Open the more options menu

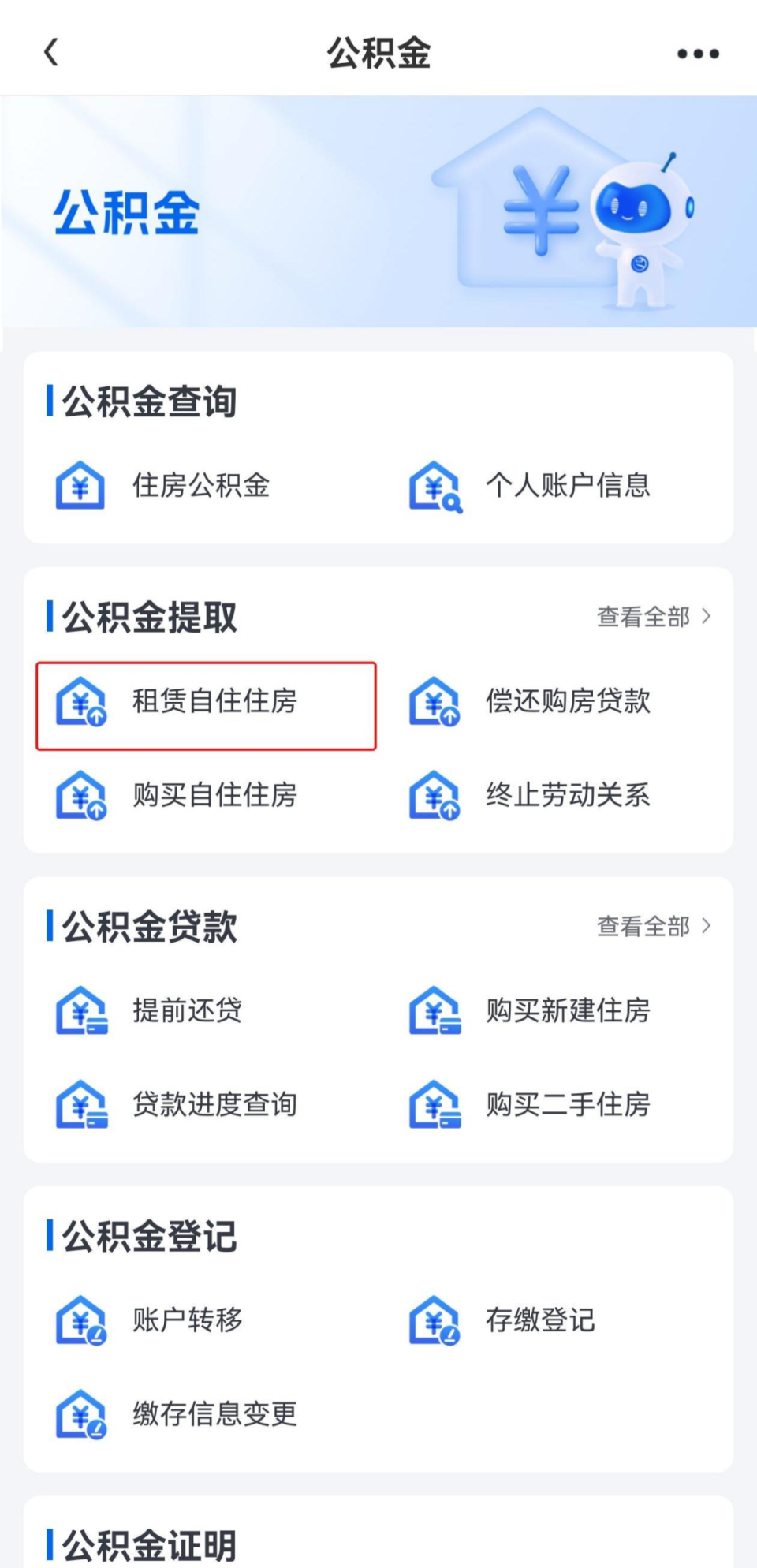tap(697, 52)
